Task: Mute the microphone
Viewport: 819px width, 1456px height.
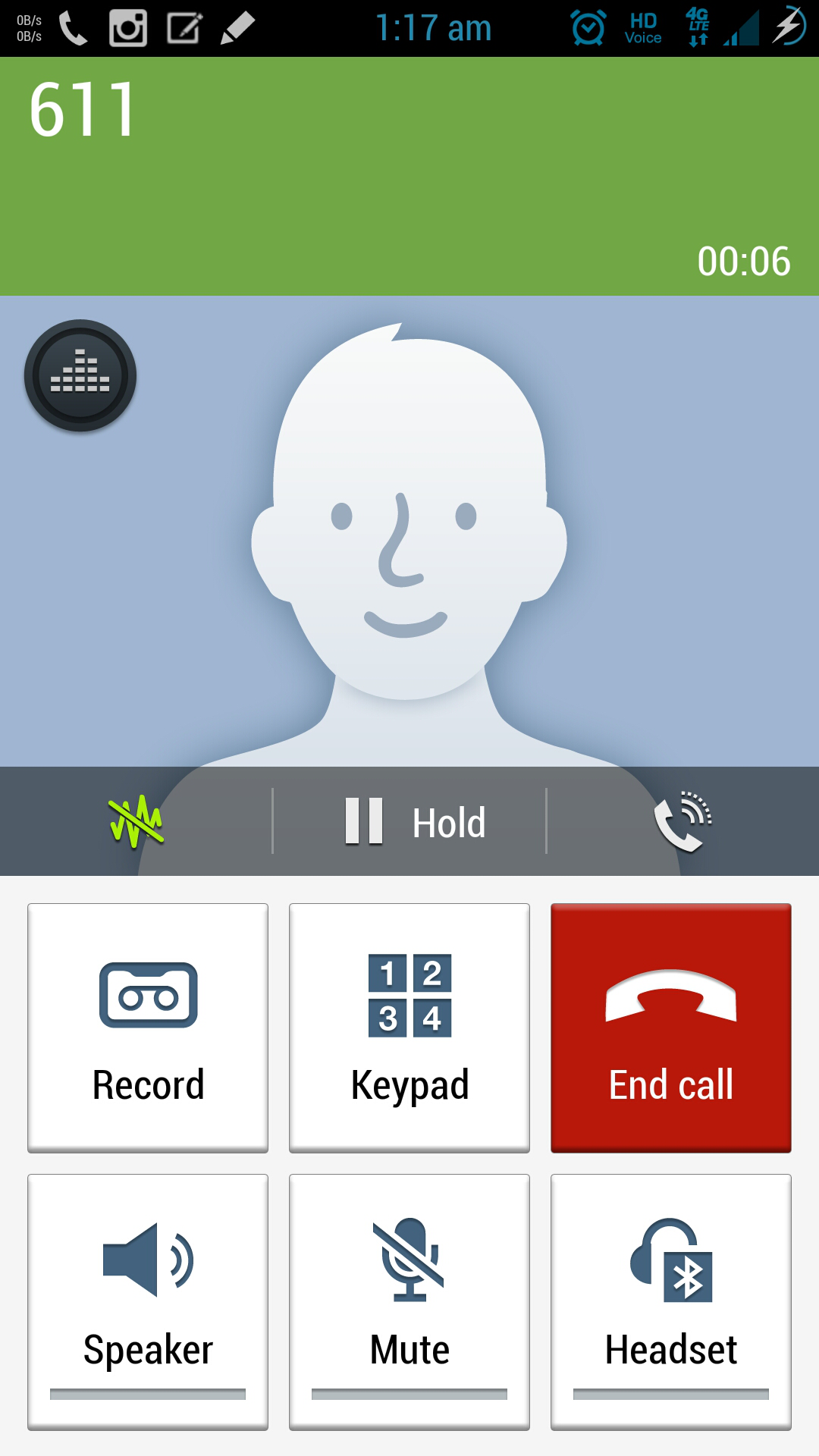Action: 409,1301
